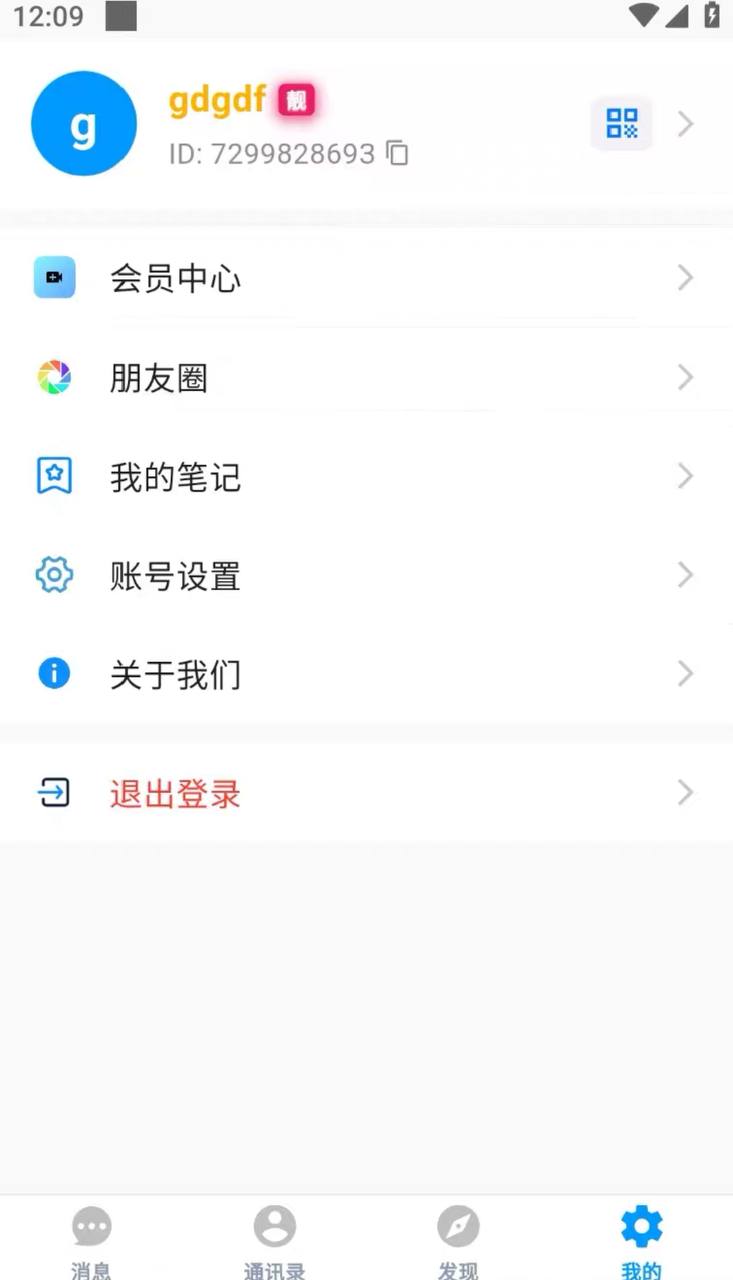This screenshot has width=733, height=1280.
Task: Expand the profile details via top chevron
Action: click(x=685, y=124)
